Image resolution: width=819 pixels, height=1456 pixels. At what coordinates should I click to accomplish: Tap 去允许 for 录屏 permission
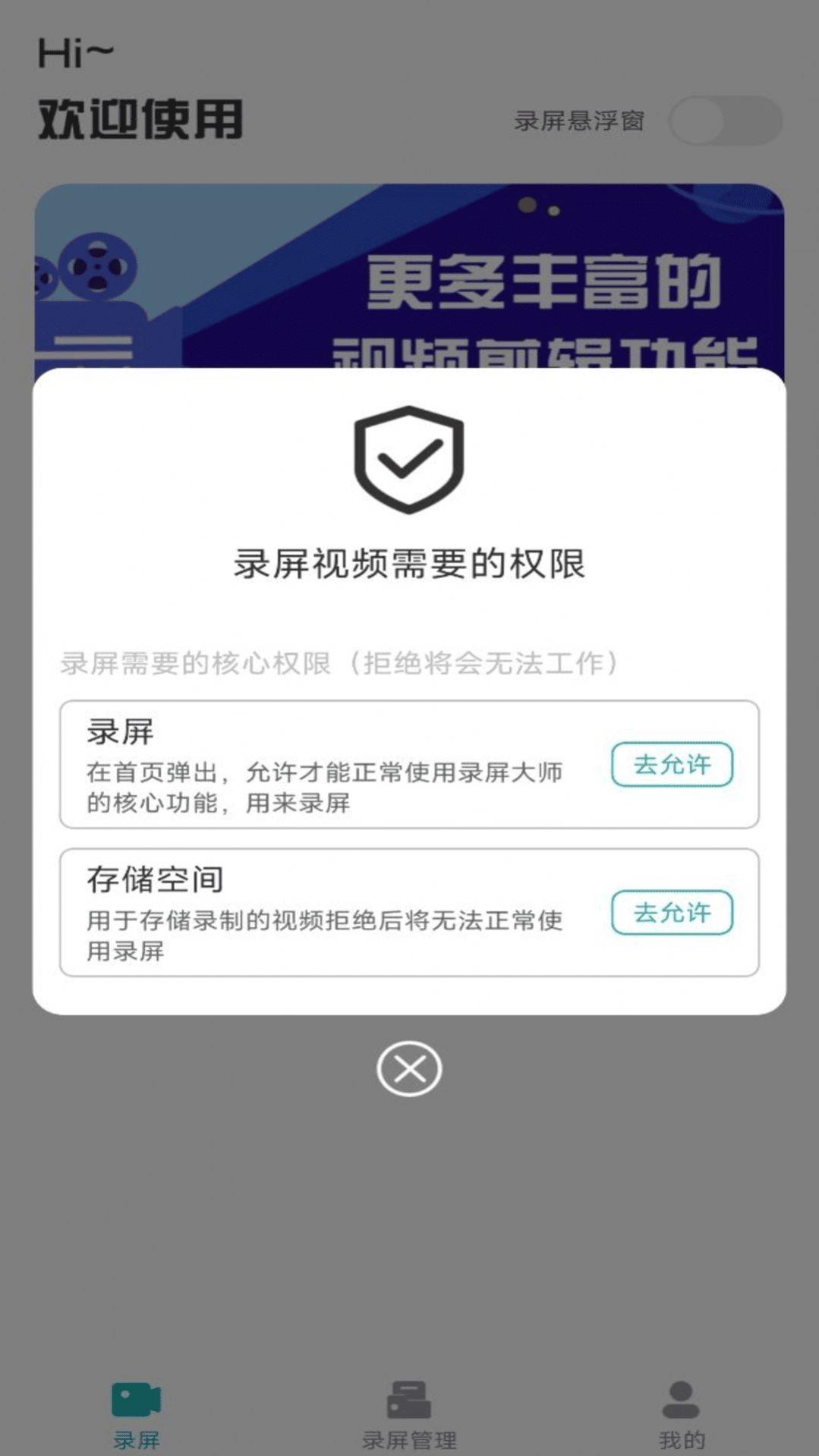[671, 766]
